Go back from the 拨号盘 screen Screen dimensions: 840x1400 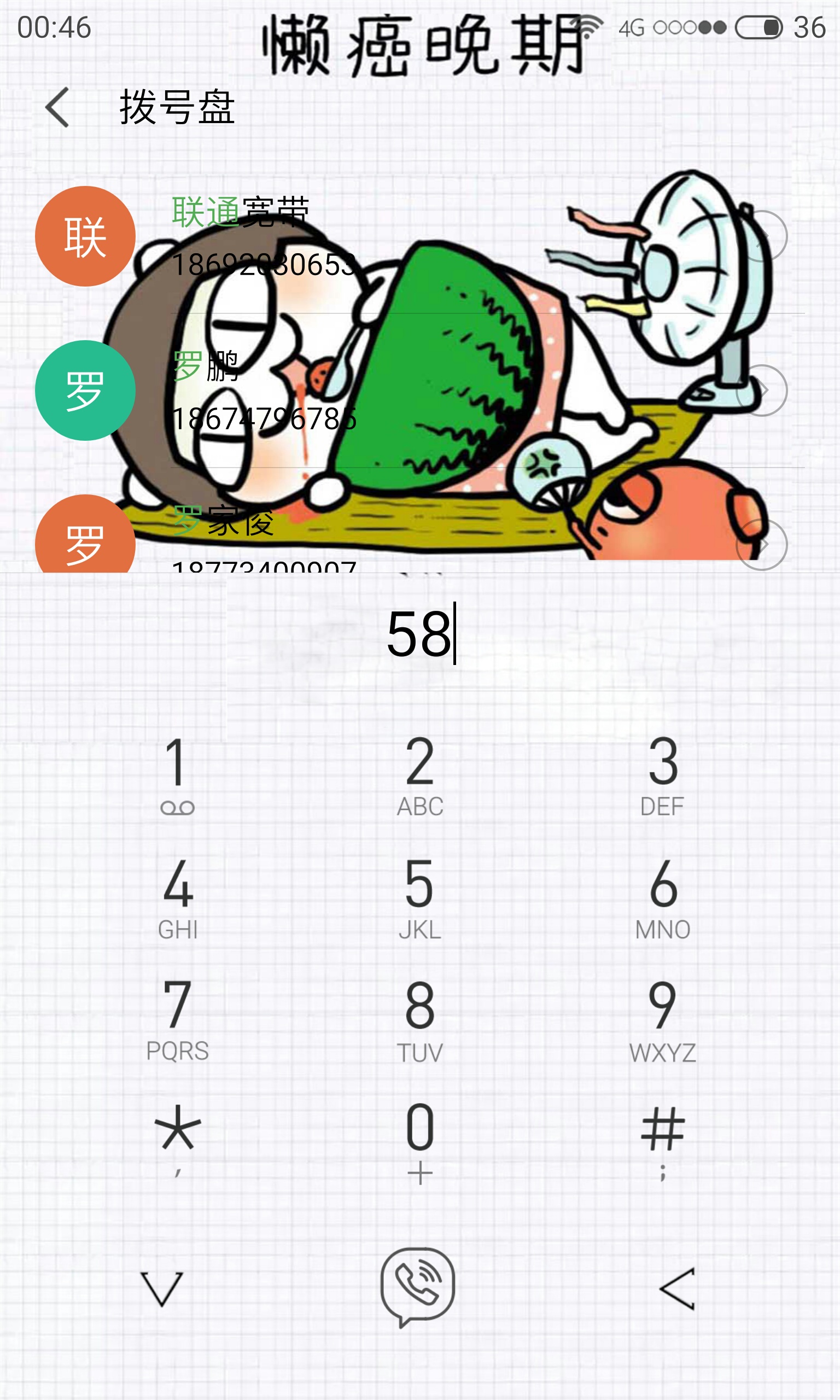pos(58,108)
